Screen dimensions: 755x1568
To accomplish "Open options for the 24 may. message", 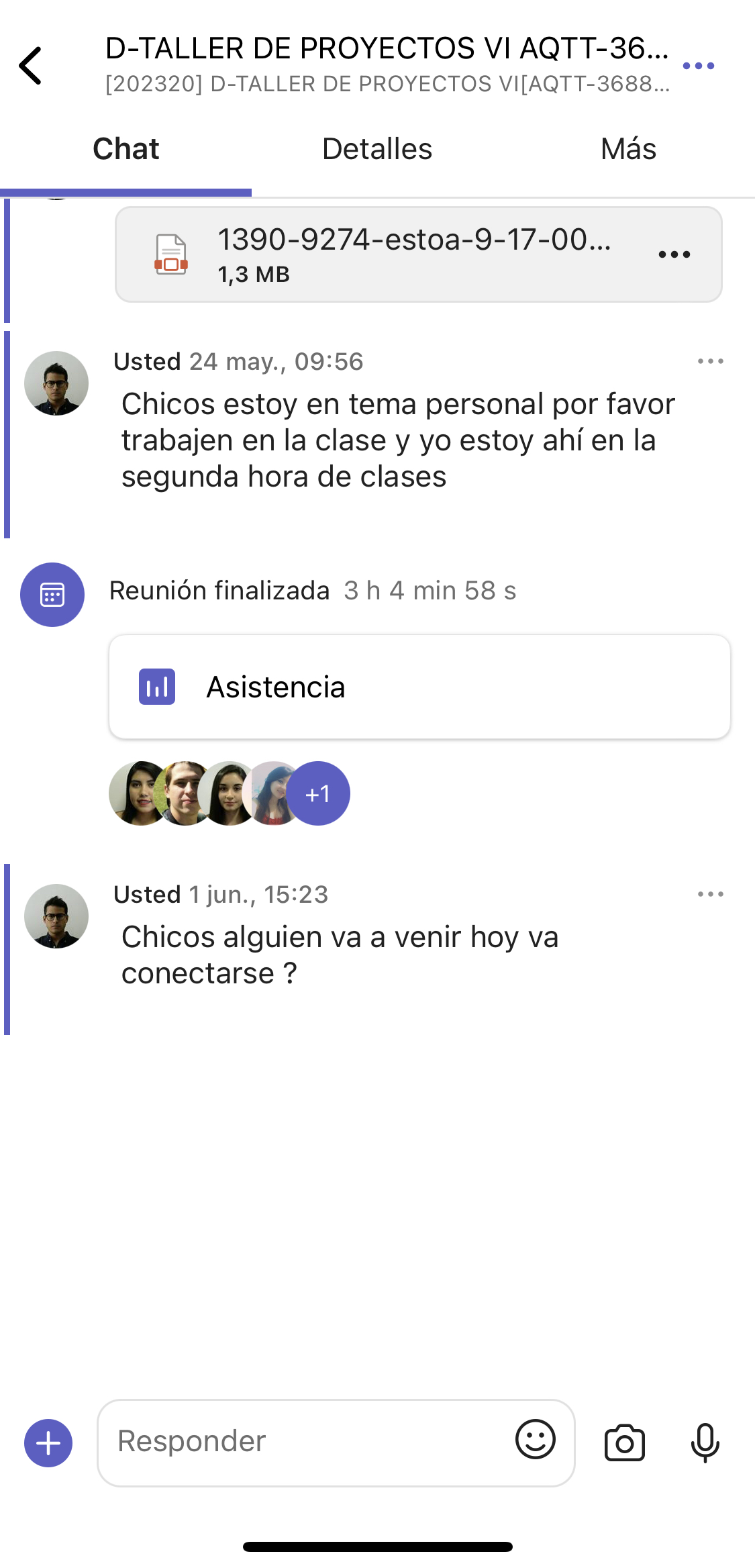I will click(710, 361).
